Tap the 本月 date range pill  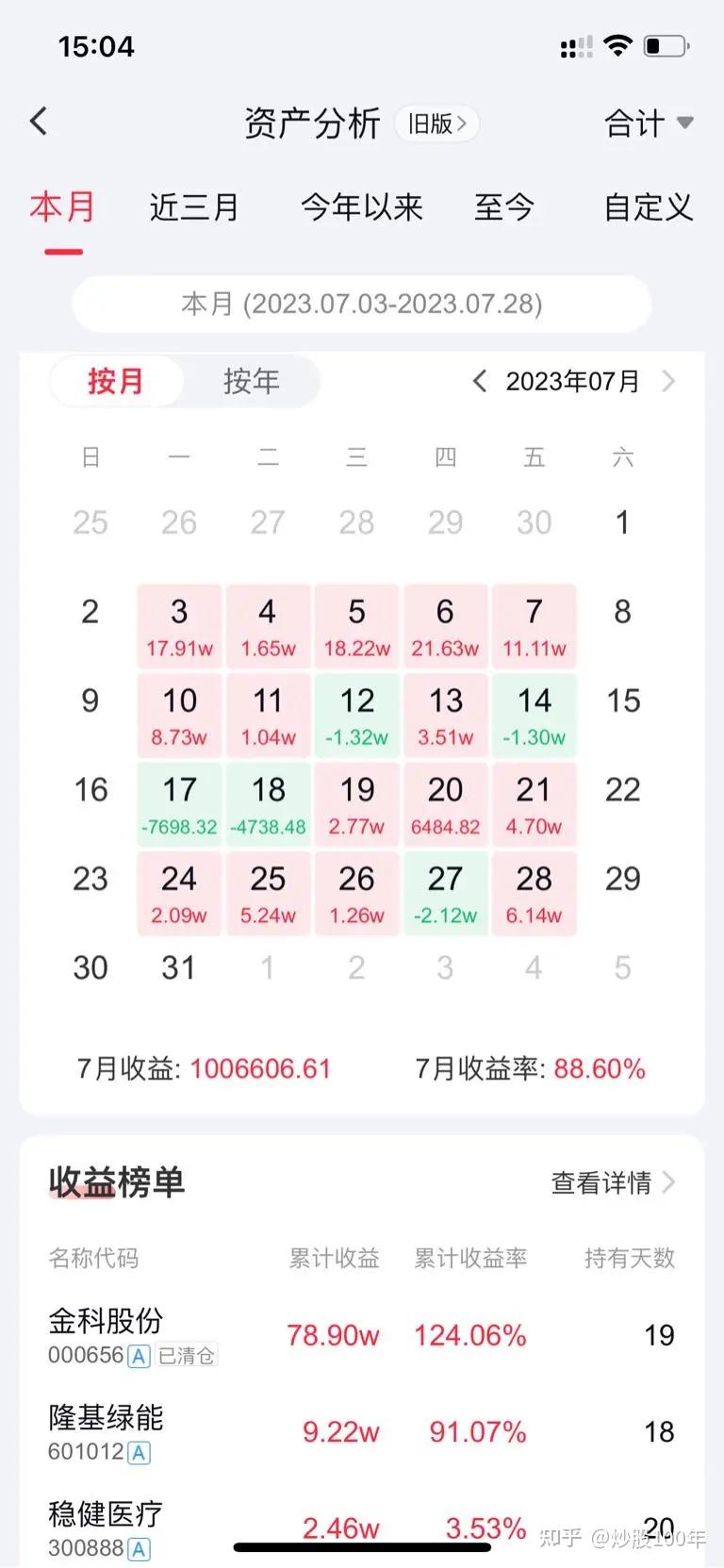pyautogui.click(x=361, y=304)
